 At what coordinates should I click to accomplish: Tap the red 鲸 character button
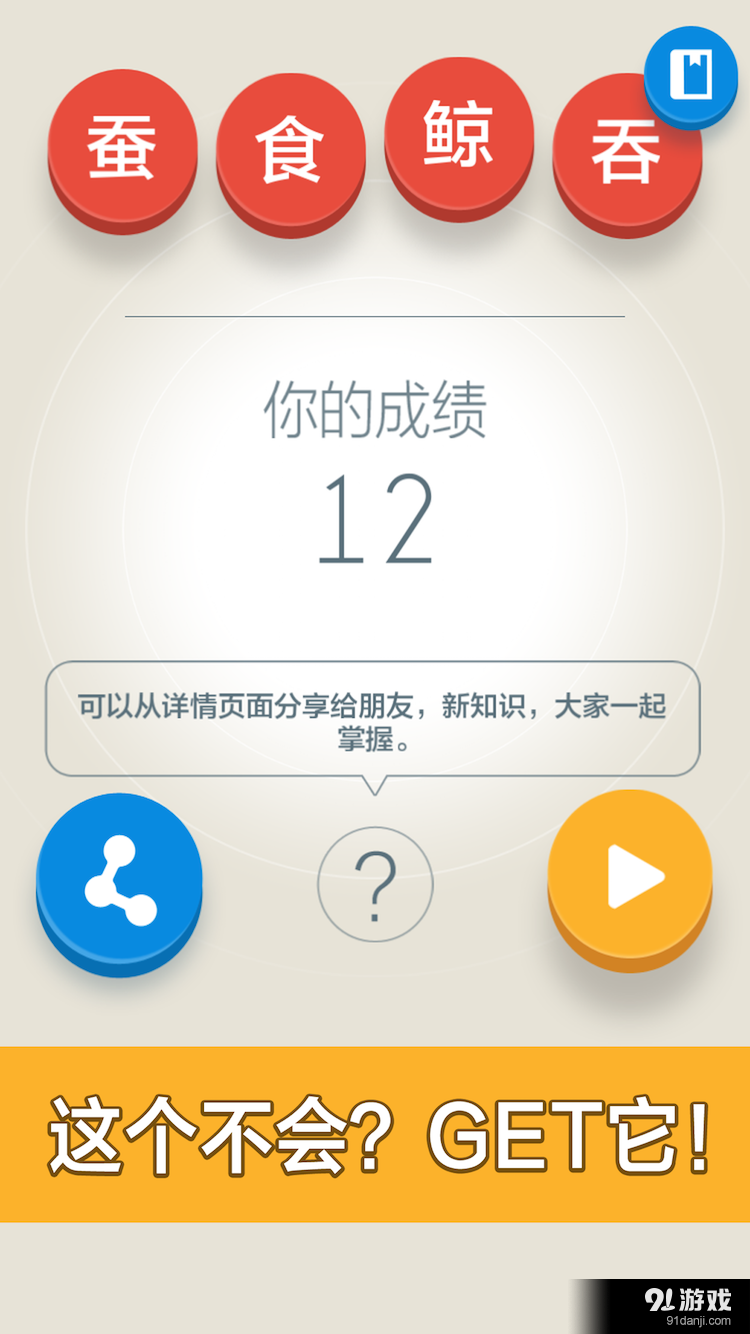coord(458,140)
